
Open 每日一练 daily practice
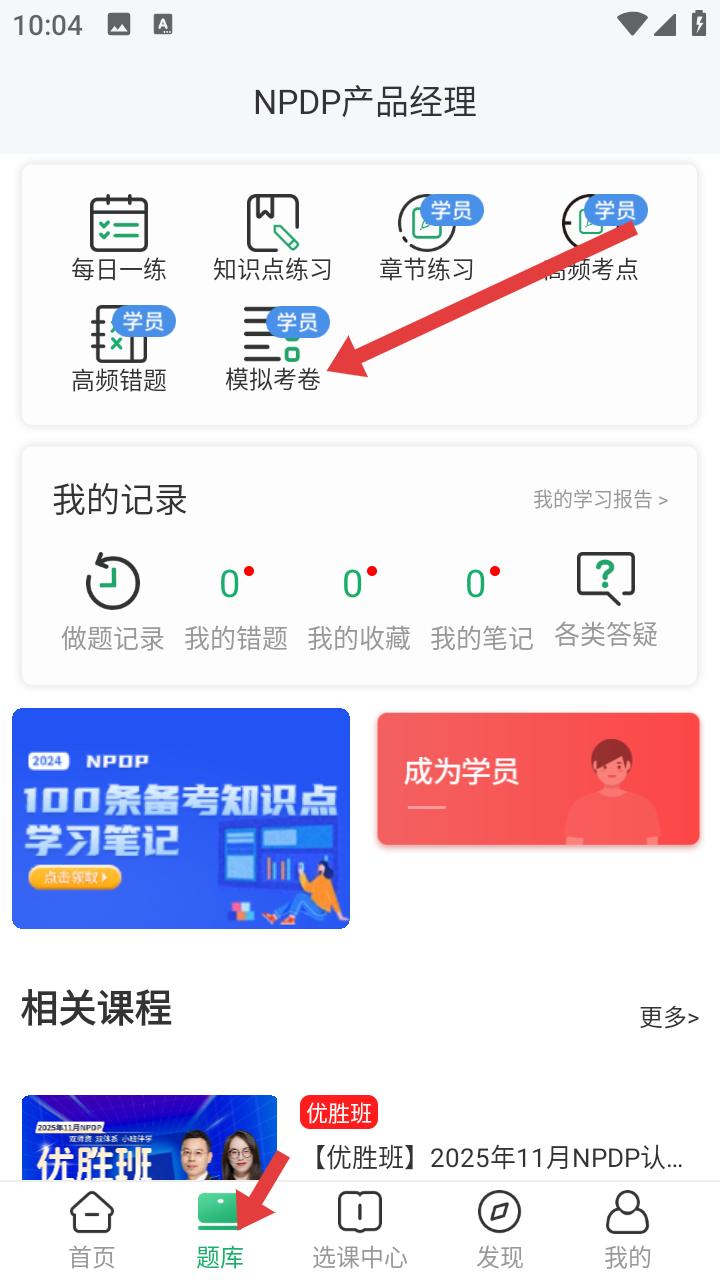[x=119, y=238]
